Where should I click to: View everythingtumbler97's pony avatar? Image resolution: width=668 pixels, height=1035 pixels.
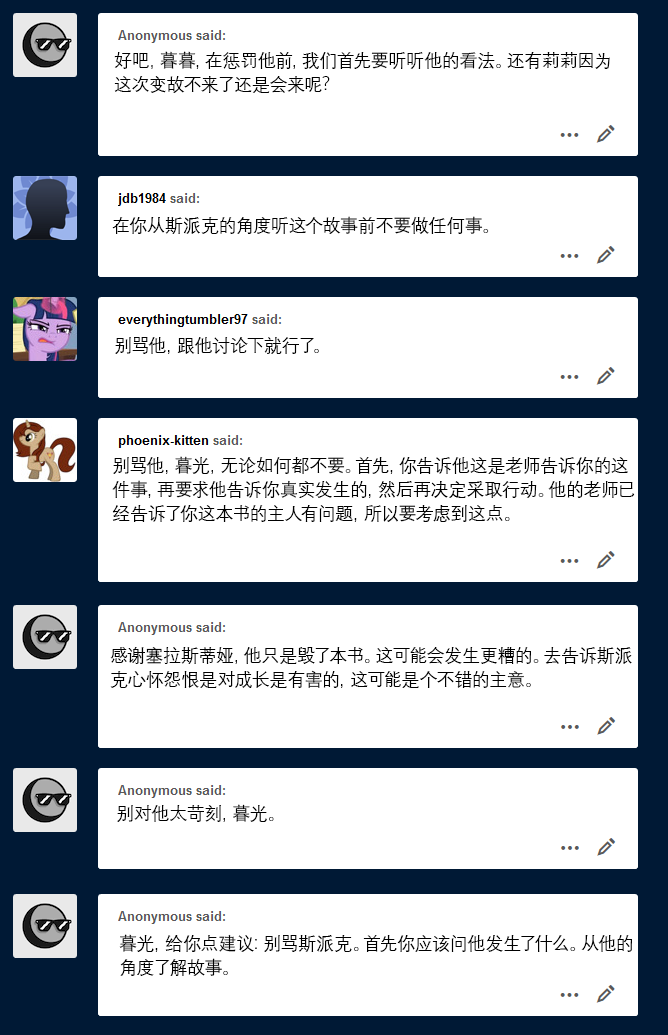(45, 329)
